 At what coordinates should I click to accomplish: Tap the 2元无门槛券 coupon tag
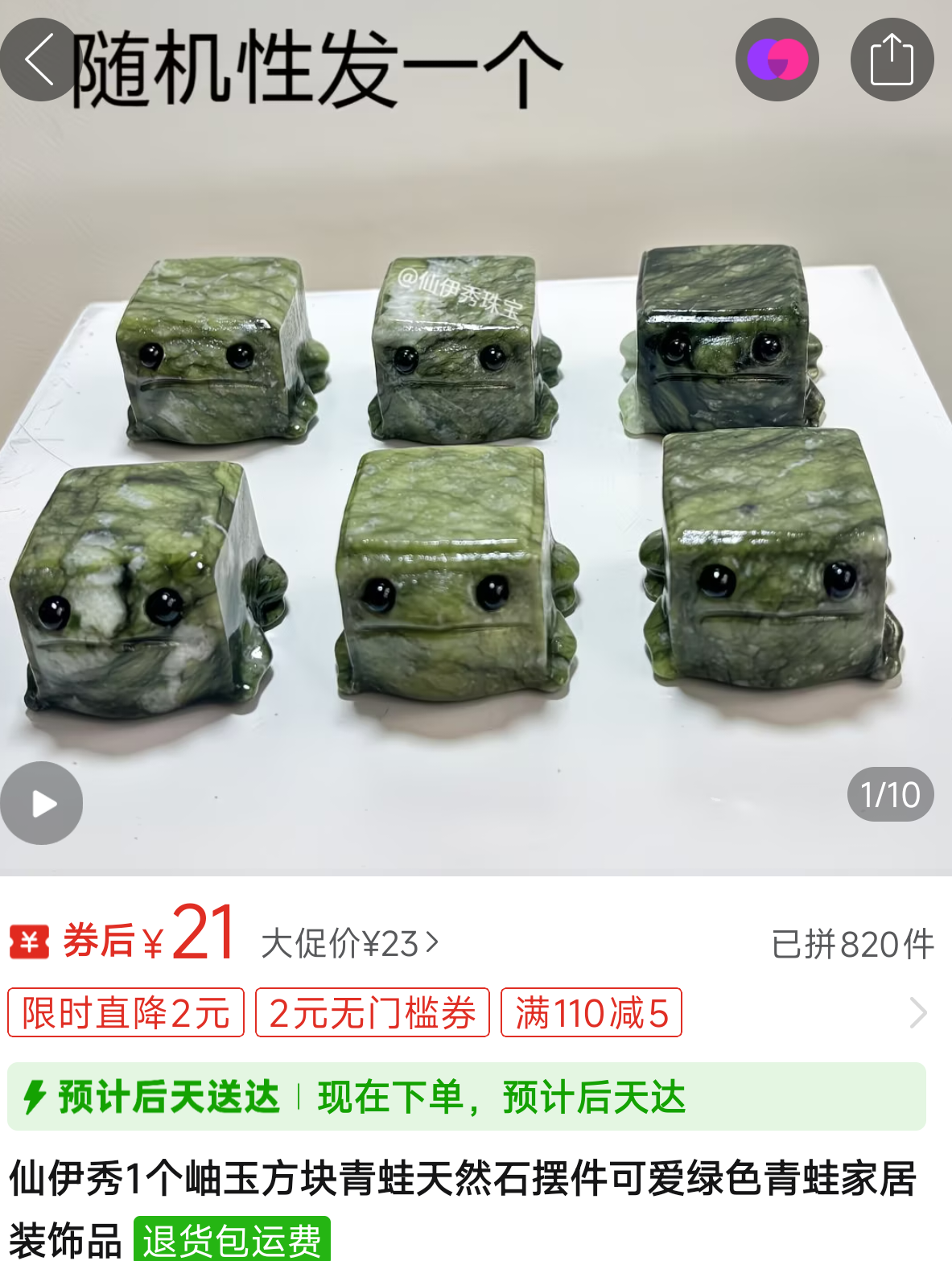tap(373, 1012)
